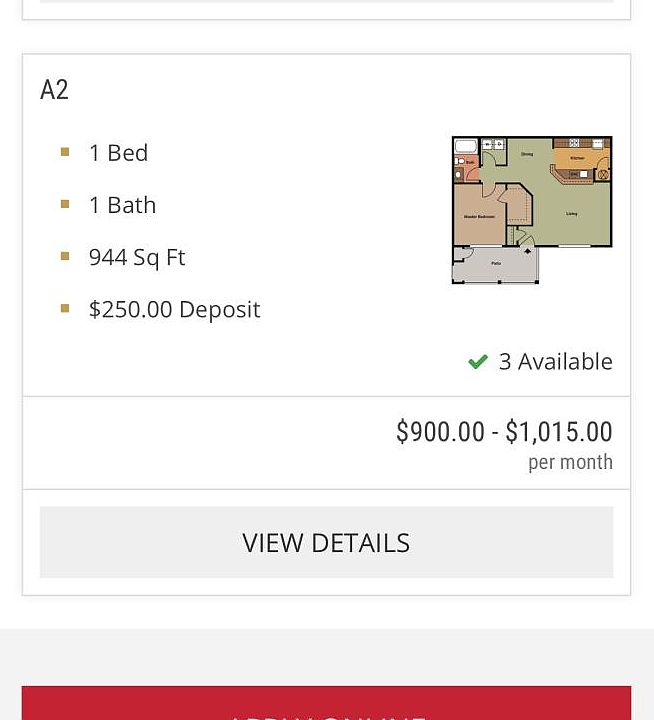Viewport: 654px width, 720px height.
Task: Open the A2 floor plan image
Action: [531, 210]
